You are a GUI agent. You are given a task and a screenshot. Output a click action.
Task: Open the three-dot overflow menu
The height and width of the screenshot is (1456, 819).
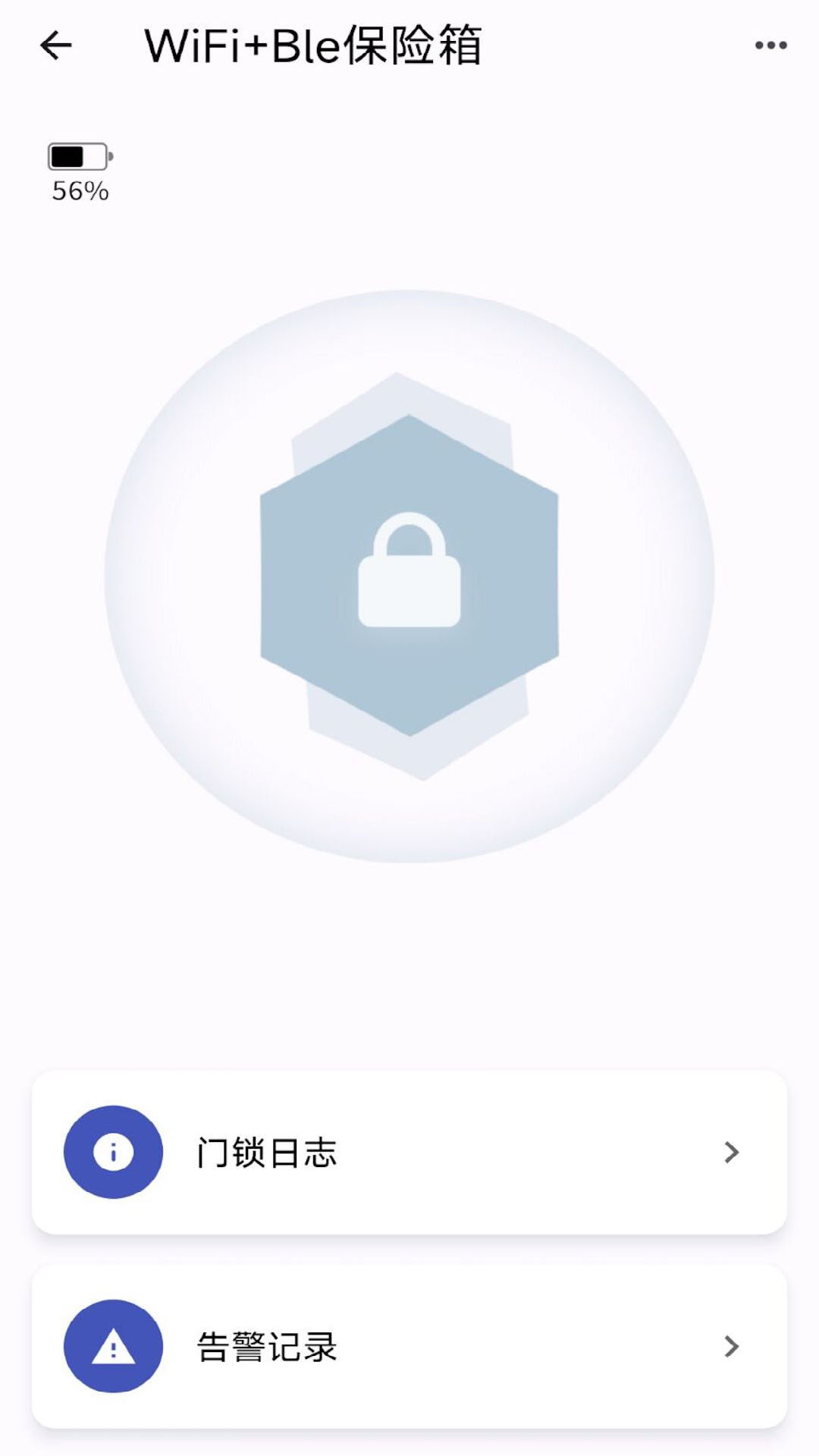click(x=770, y=45)
